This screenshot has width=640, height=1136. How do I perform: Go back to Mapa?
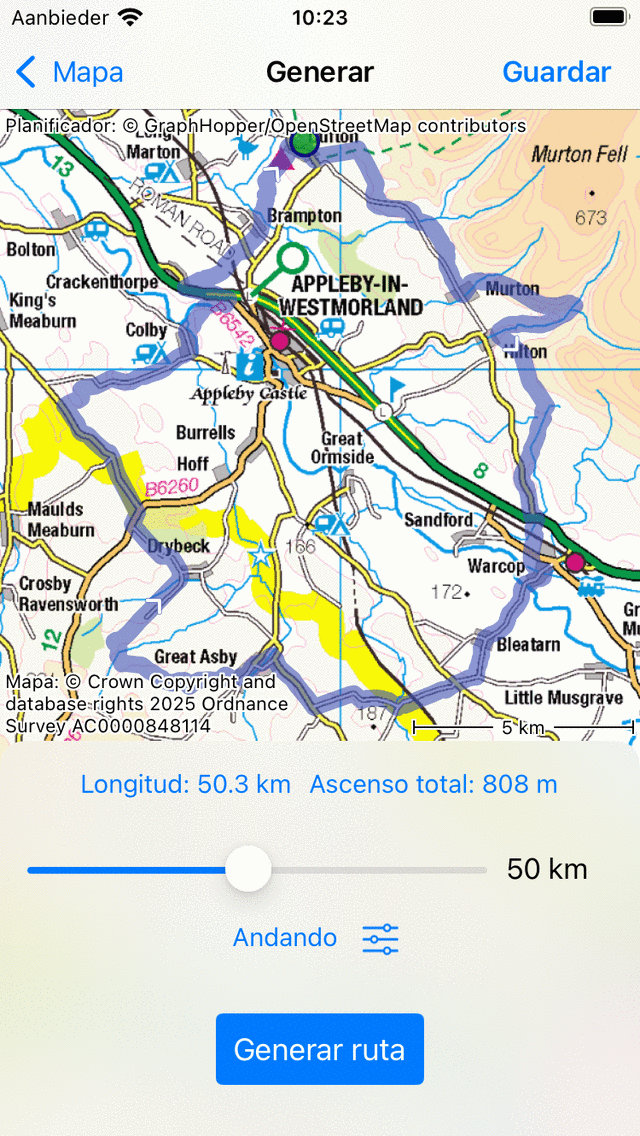70,73
